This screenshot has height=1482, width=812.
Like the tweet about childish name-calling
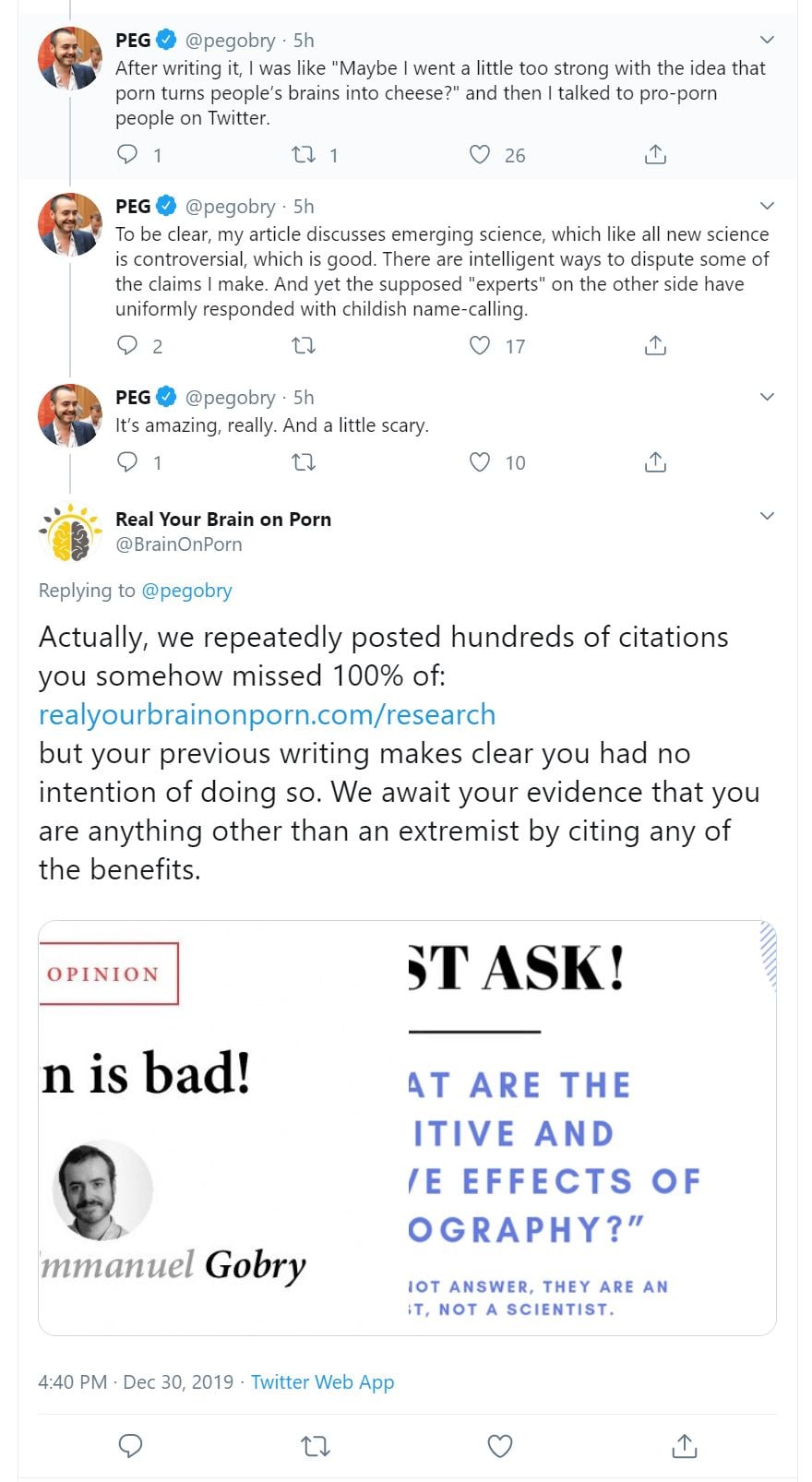[480, 346]
